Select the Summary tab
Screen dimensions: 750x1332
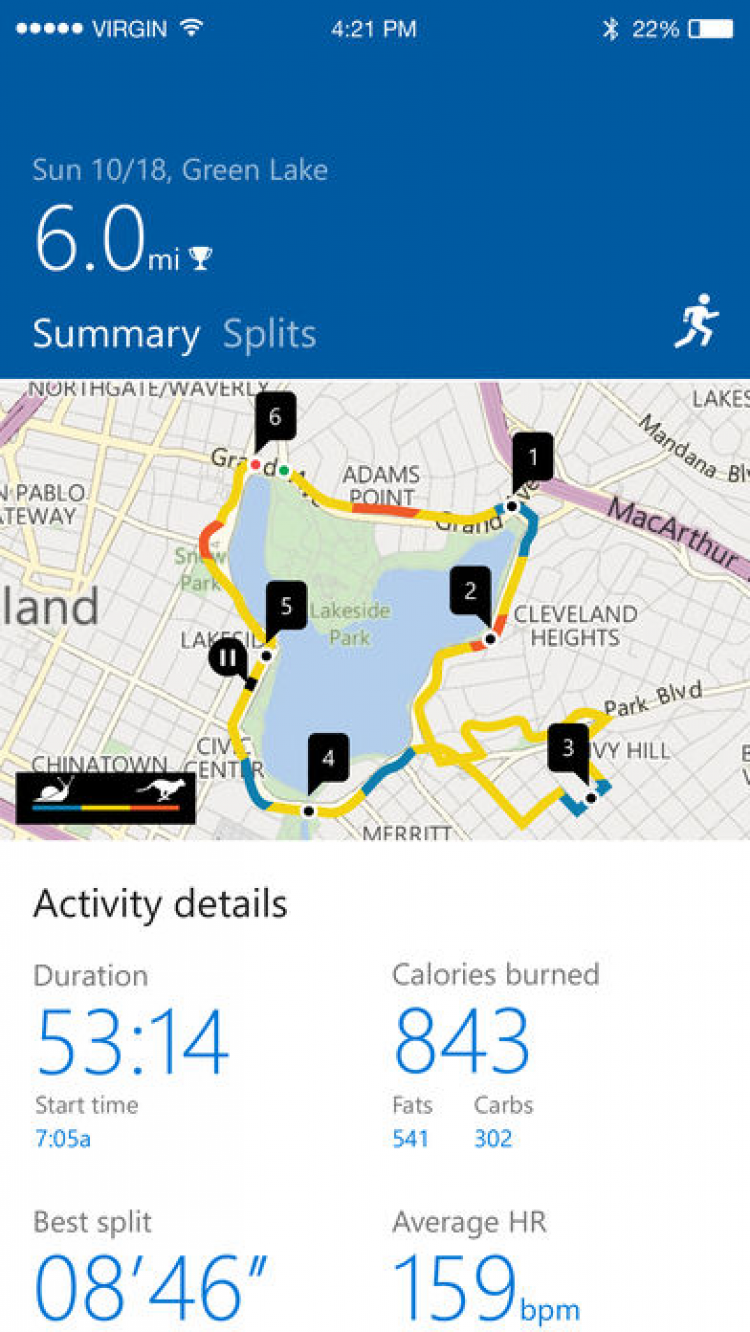[x=116, y=334]
